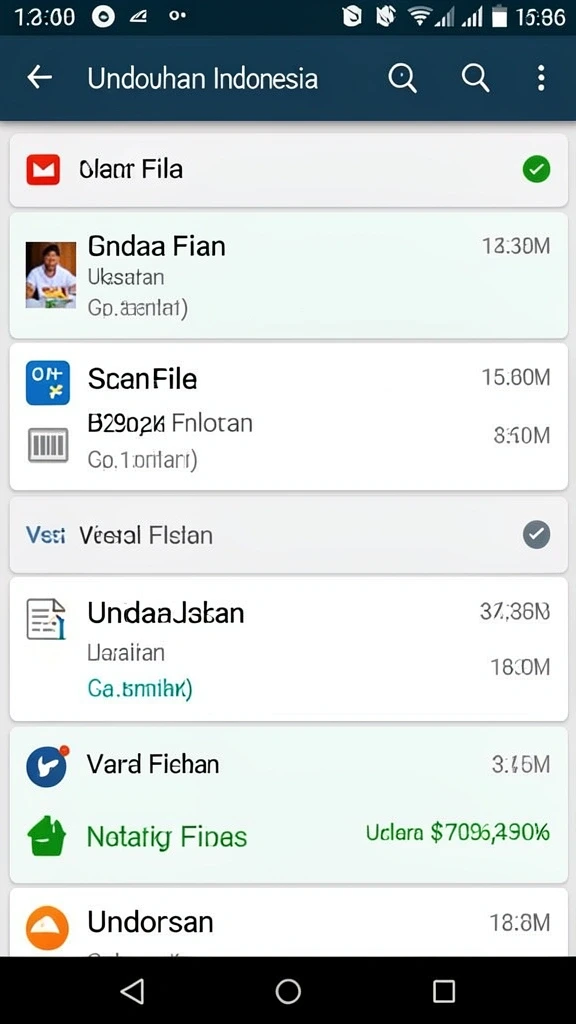Toggle the green check on Olanr Fila
This screenshot has width=576, height=1024.
pyautogui.click(x=536, y=170)
